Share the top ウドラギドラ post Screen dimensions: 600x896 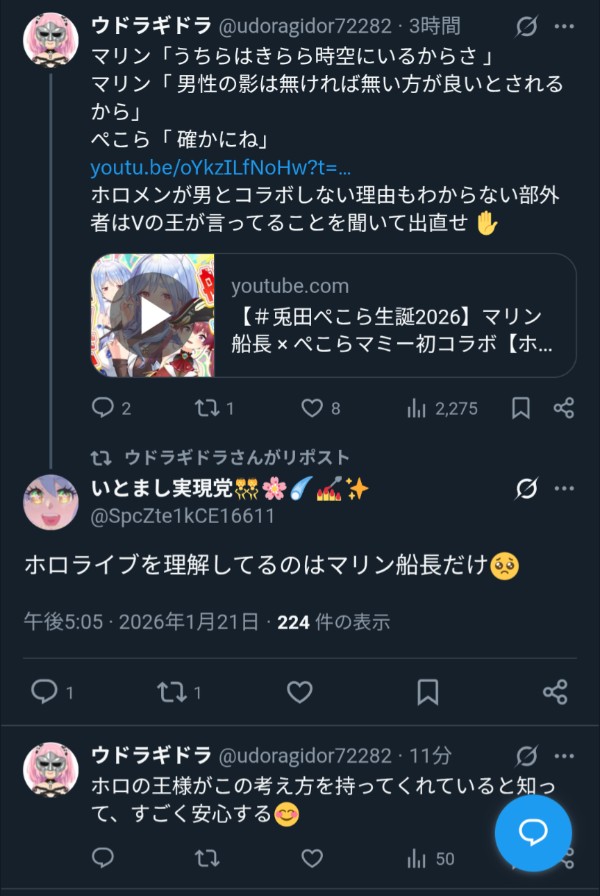click(x=564, y=408)
